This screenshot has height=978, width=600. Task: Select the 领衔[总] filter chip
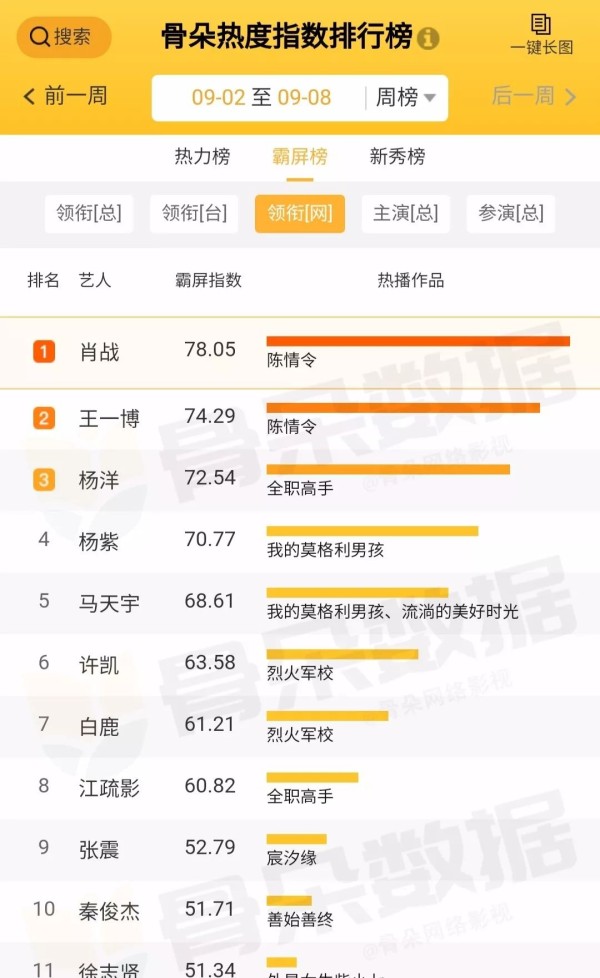(89, 213)
